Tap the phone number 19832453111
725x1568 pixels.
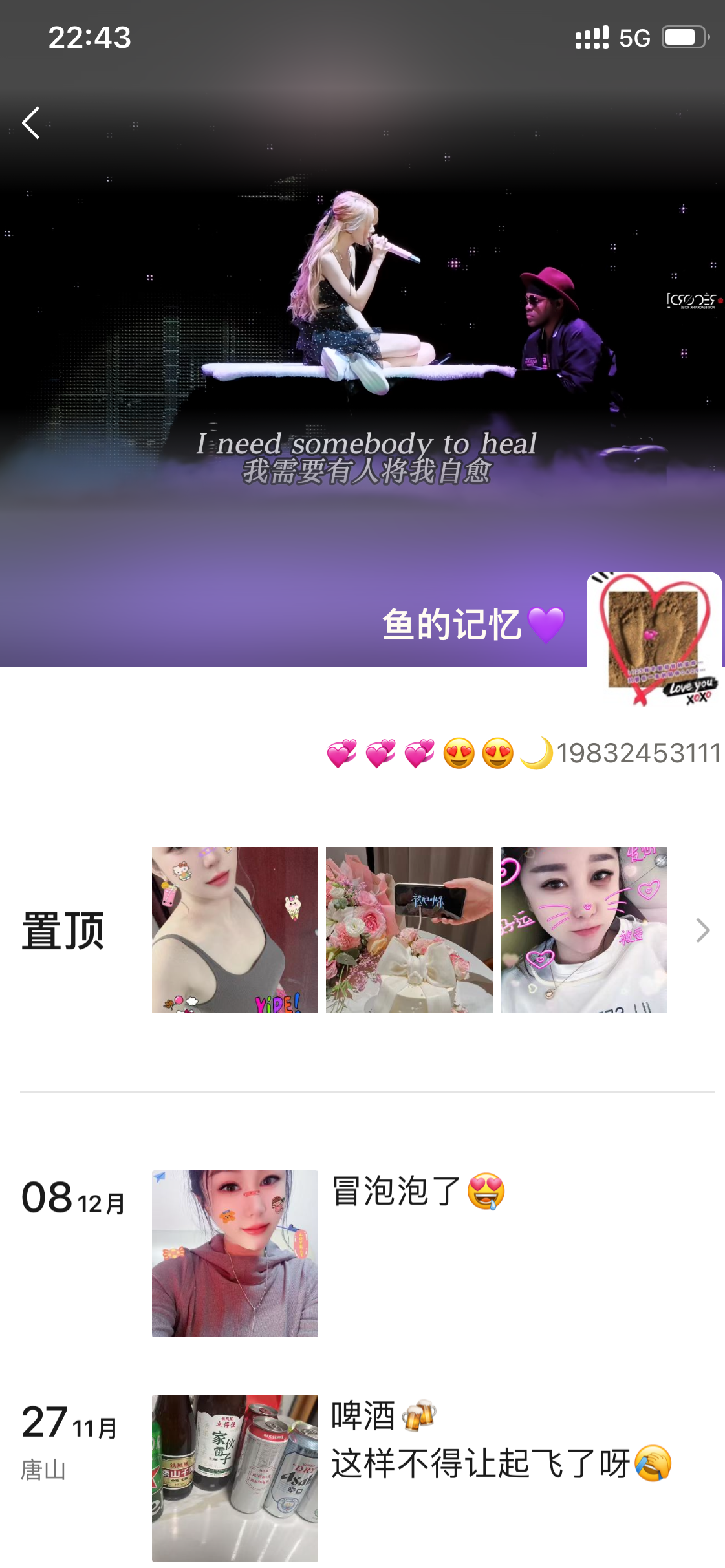click(639, 754)
